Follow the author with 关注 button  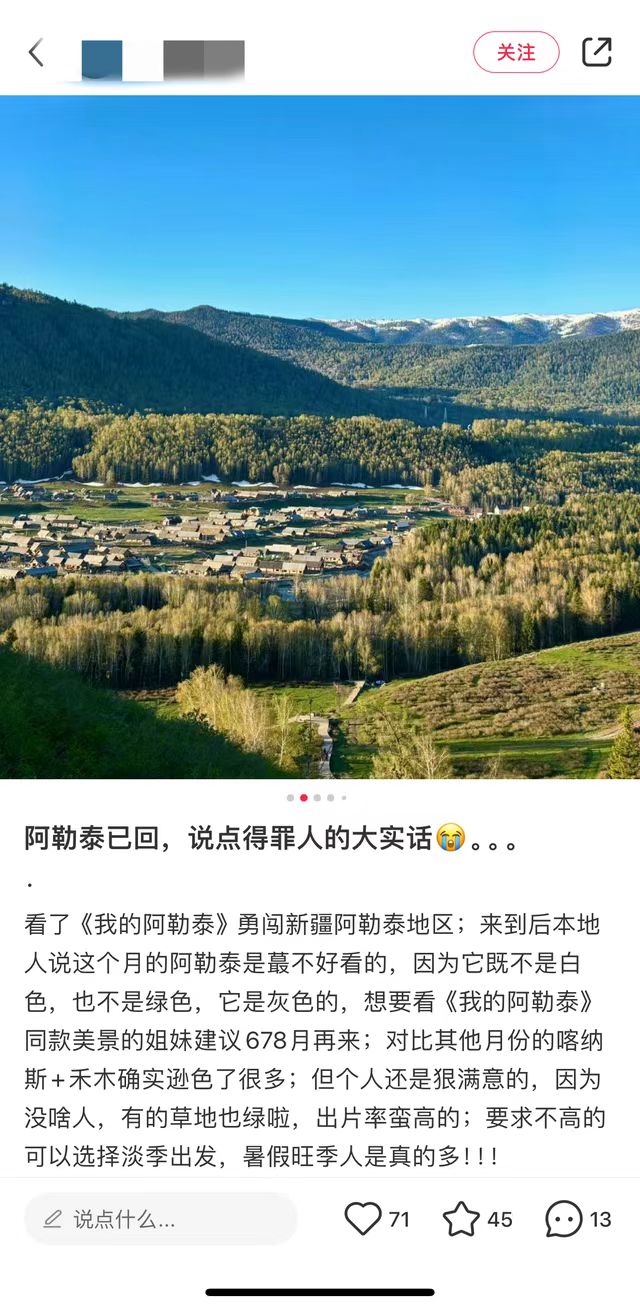pos(516,52)
